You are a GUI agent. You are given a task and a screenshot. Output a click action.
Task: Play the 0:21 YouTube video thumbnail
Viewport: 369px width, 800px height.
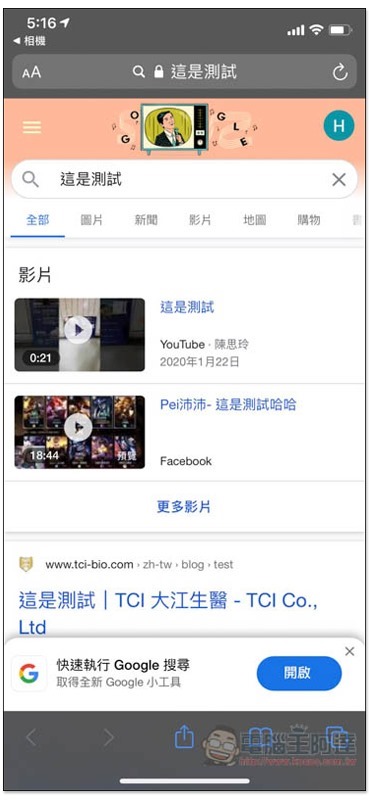[x=80, y=334]
